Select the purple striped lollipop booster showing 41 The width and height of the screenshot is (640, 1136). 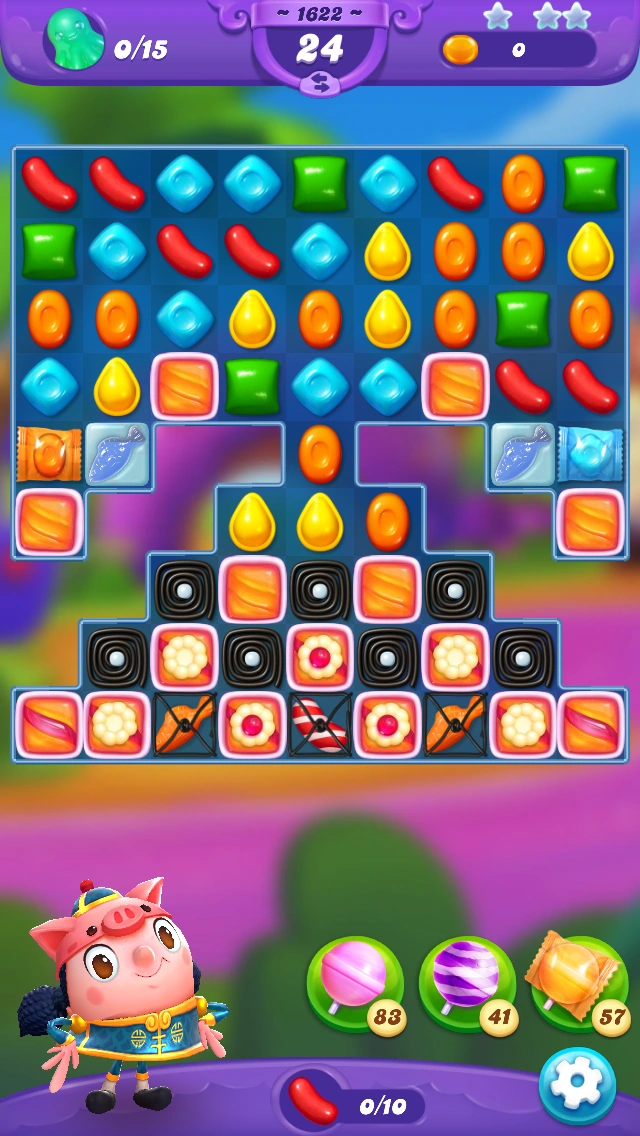pos(467,984)
